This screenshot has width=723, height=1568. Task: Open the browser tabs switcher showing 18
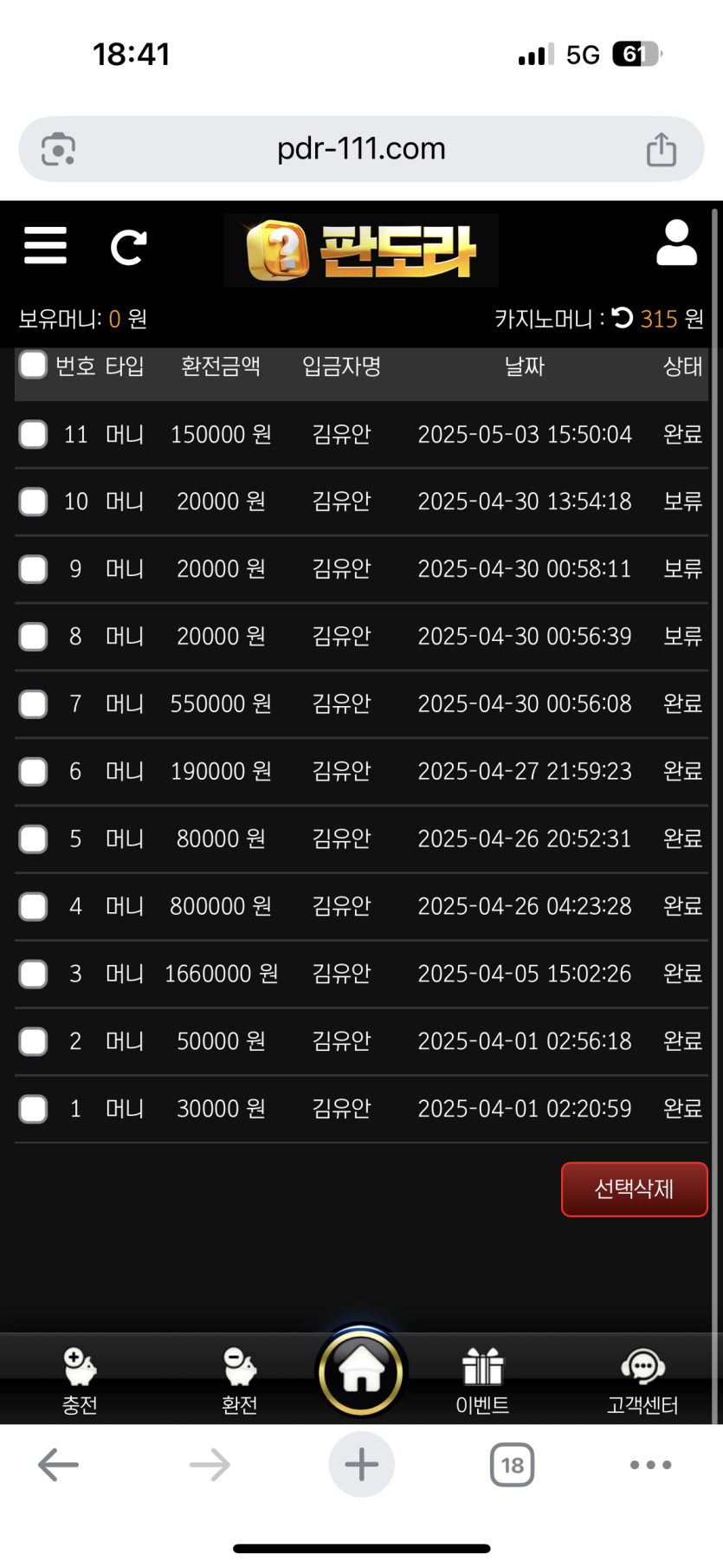(x=512, y=1465)
